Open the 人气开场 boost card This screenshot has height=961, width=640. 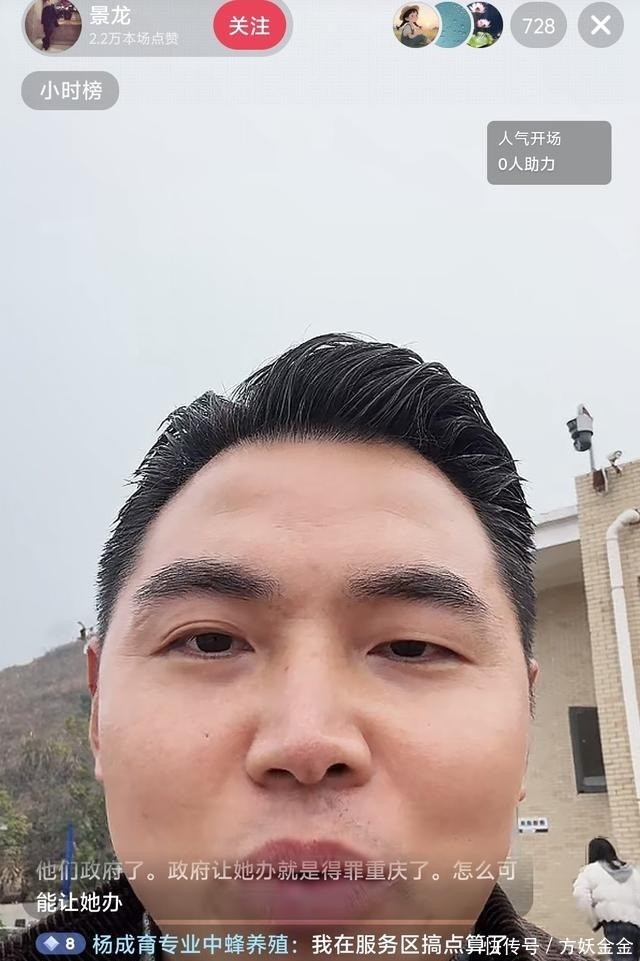click(548, 152)
